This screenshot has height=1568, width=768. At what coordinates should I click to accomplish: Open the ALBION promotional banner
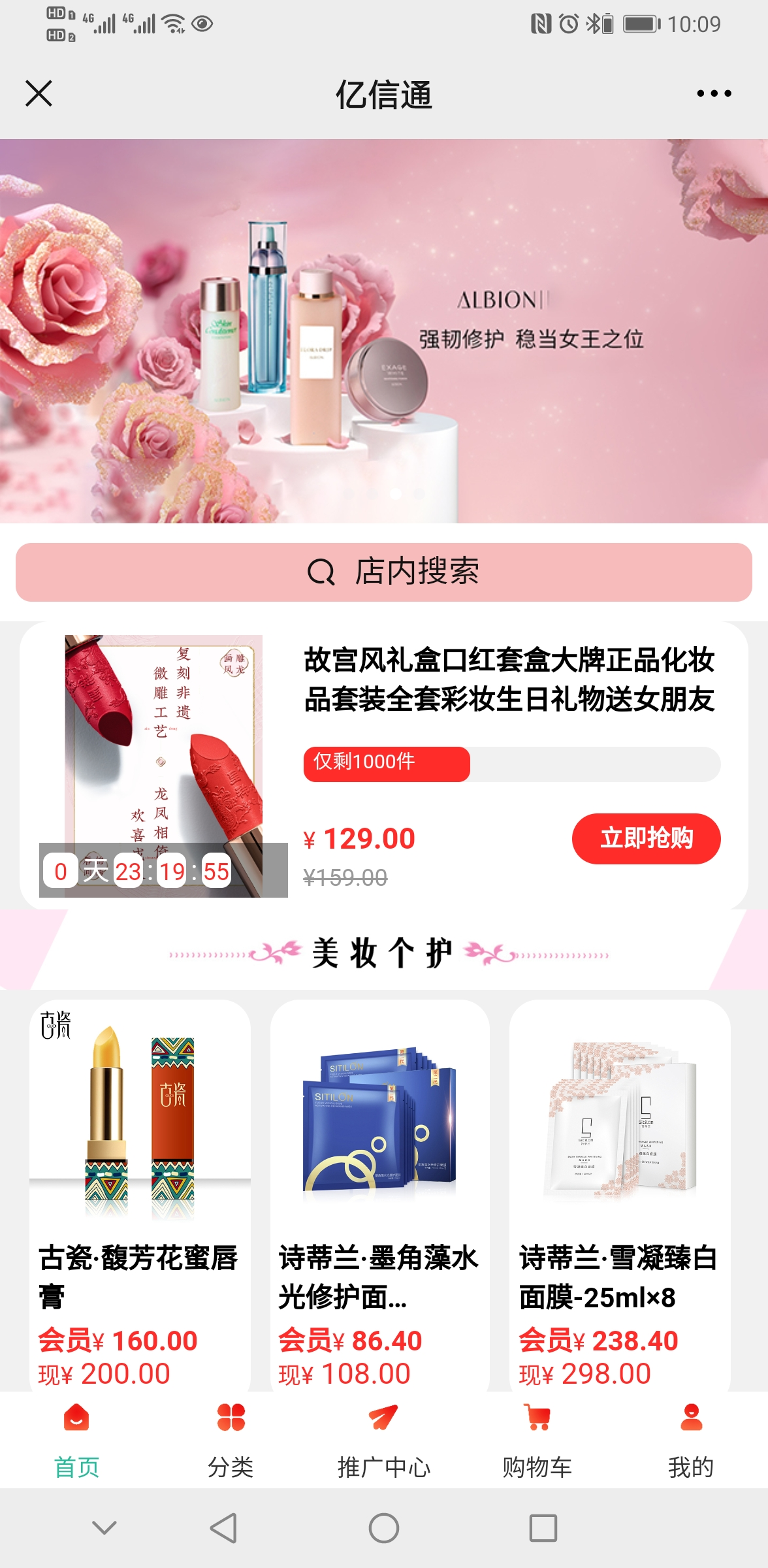[384, 331]
